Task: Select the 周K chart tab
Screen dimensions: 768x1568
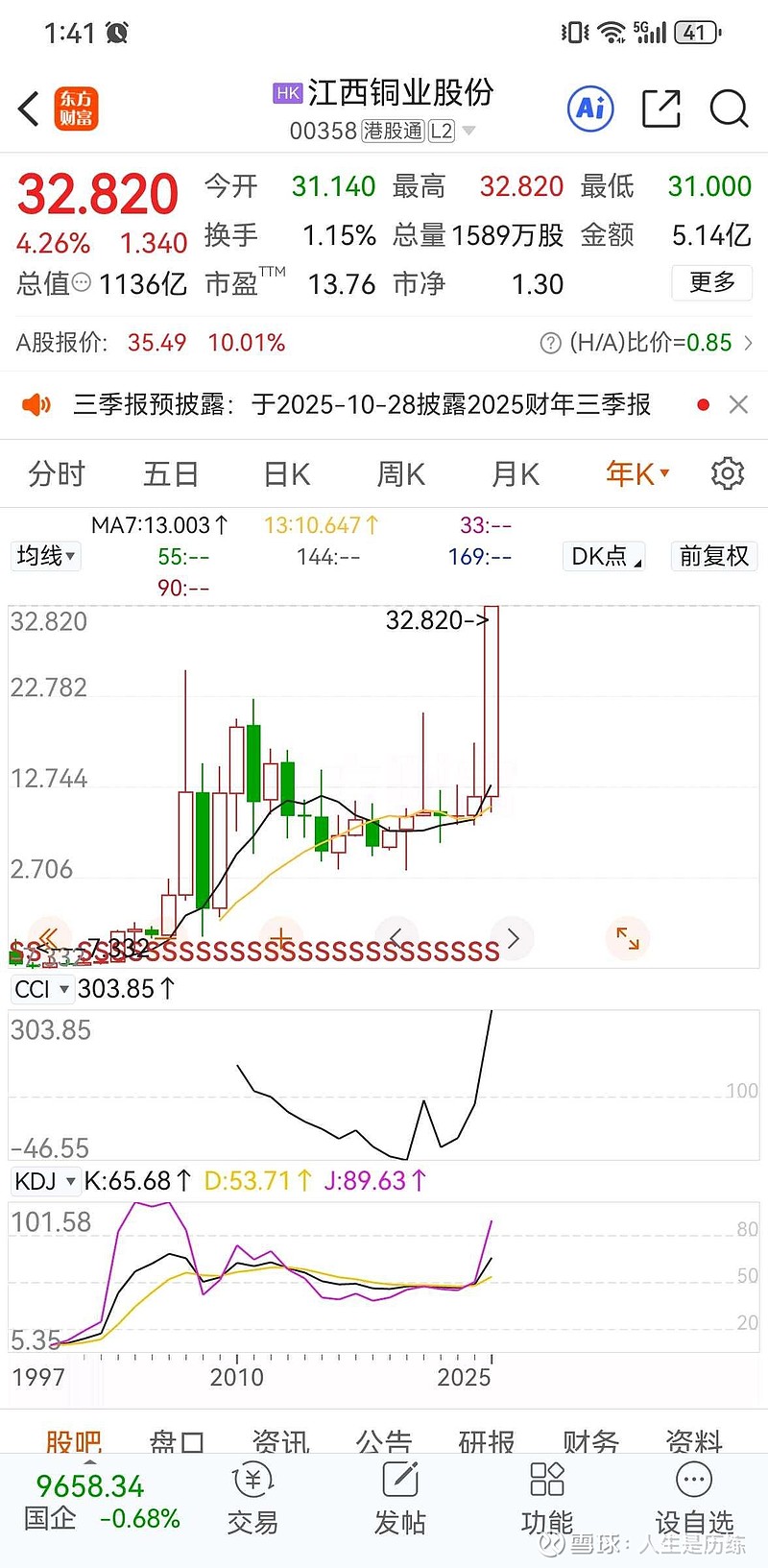Action: click(400, 473)
